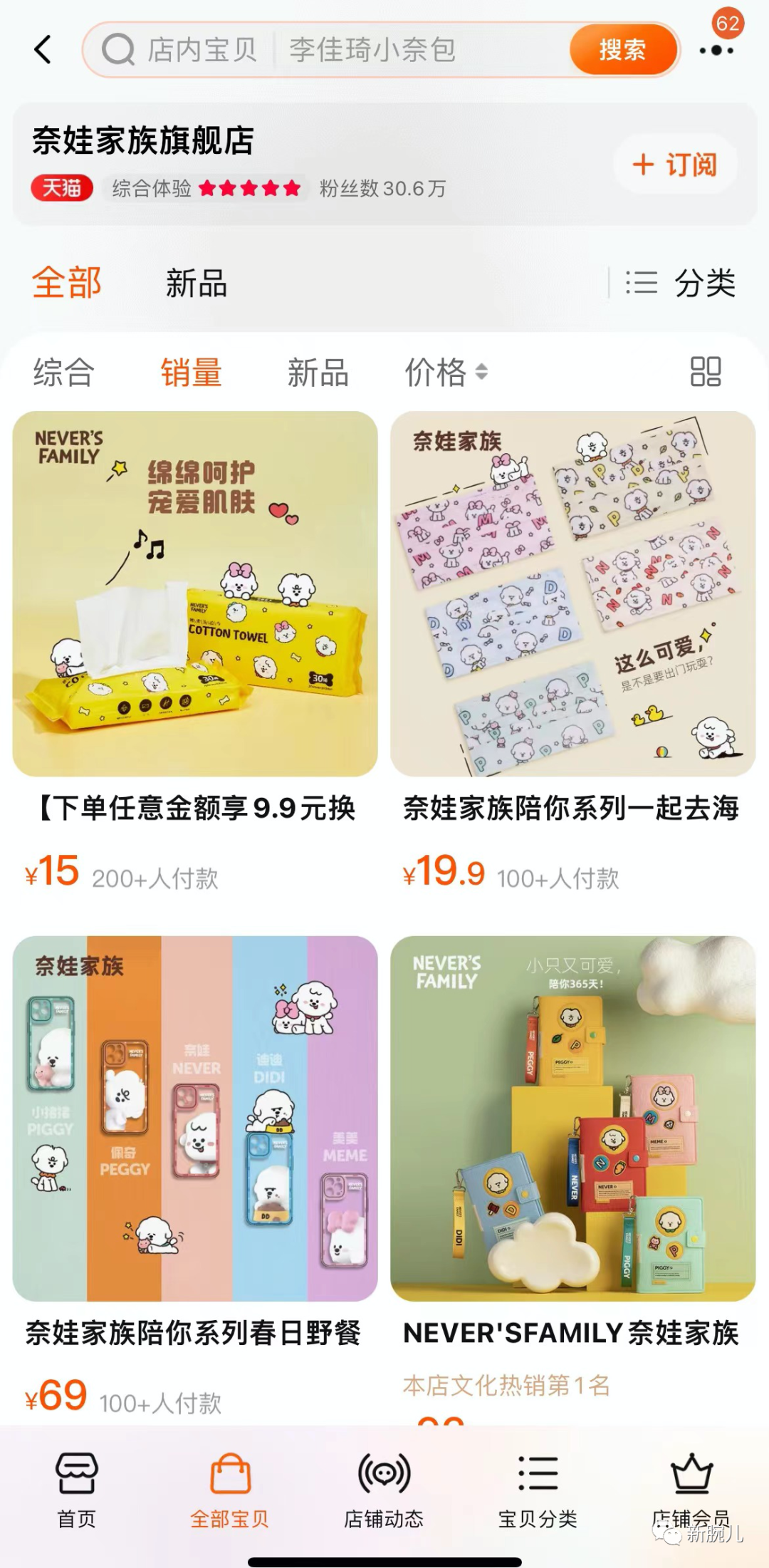
Task: Toggle the grid layout view icon
Action: tap(705, 372)
